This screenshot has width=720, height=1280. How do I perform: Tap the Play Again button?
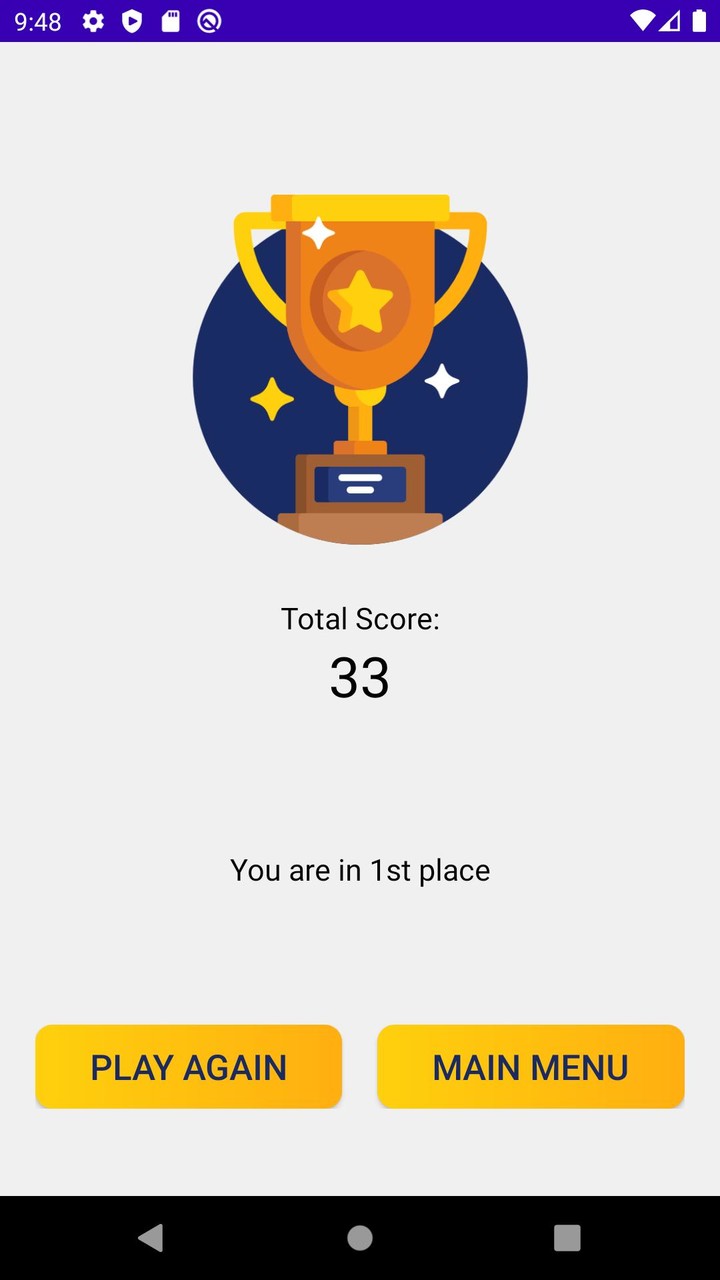[x=189, y=1066]
